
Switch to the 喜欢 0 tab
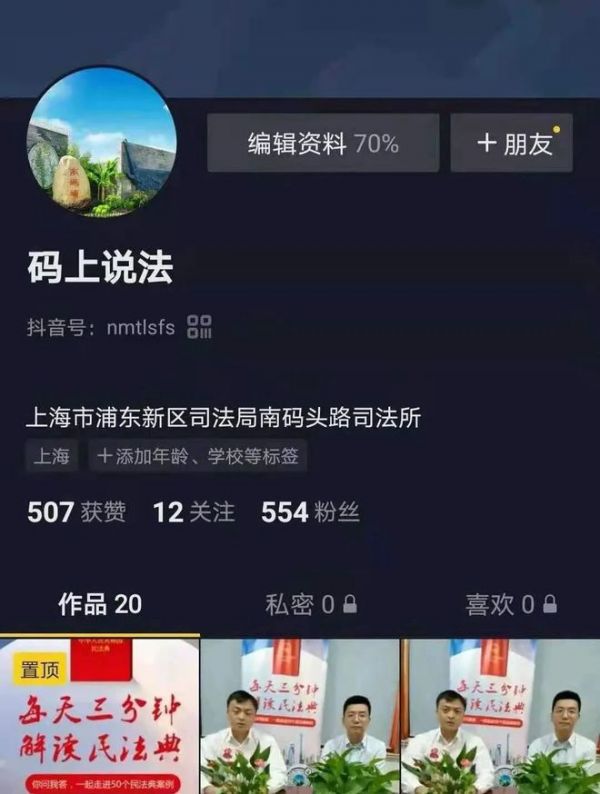tap(511, 604)
